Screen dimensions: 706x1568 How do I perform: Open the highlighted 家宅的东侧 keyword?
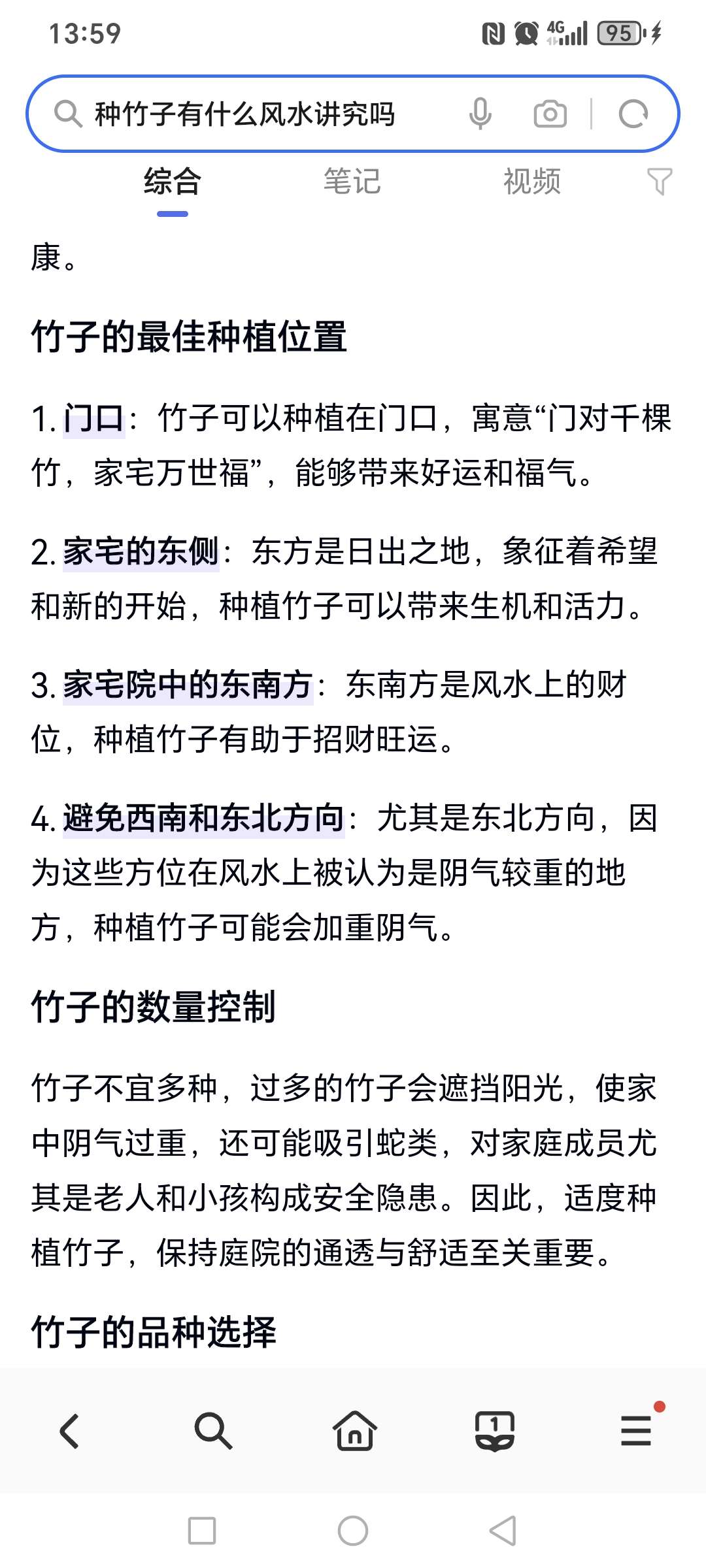141,552
